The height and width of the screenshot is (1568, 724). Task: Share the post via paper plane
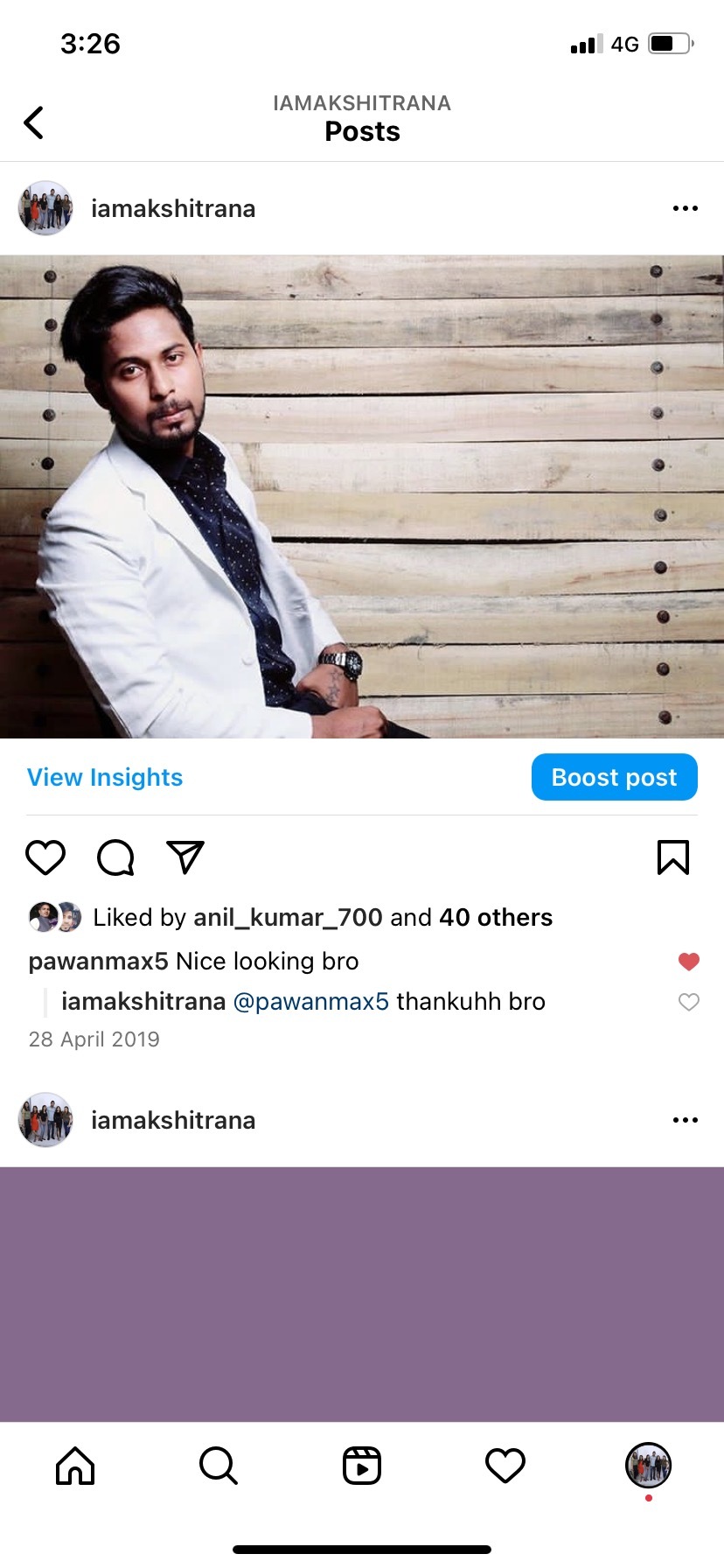coord(185,857)
